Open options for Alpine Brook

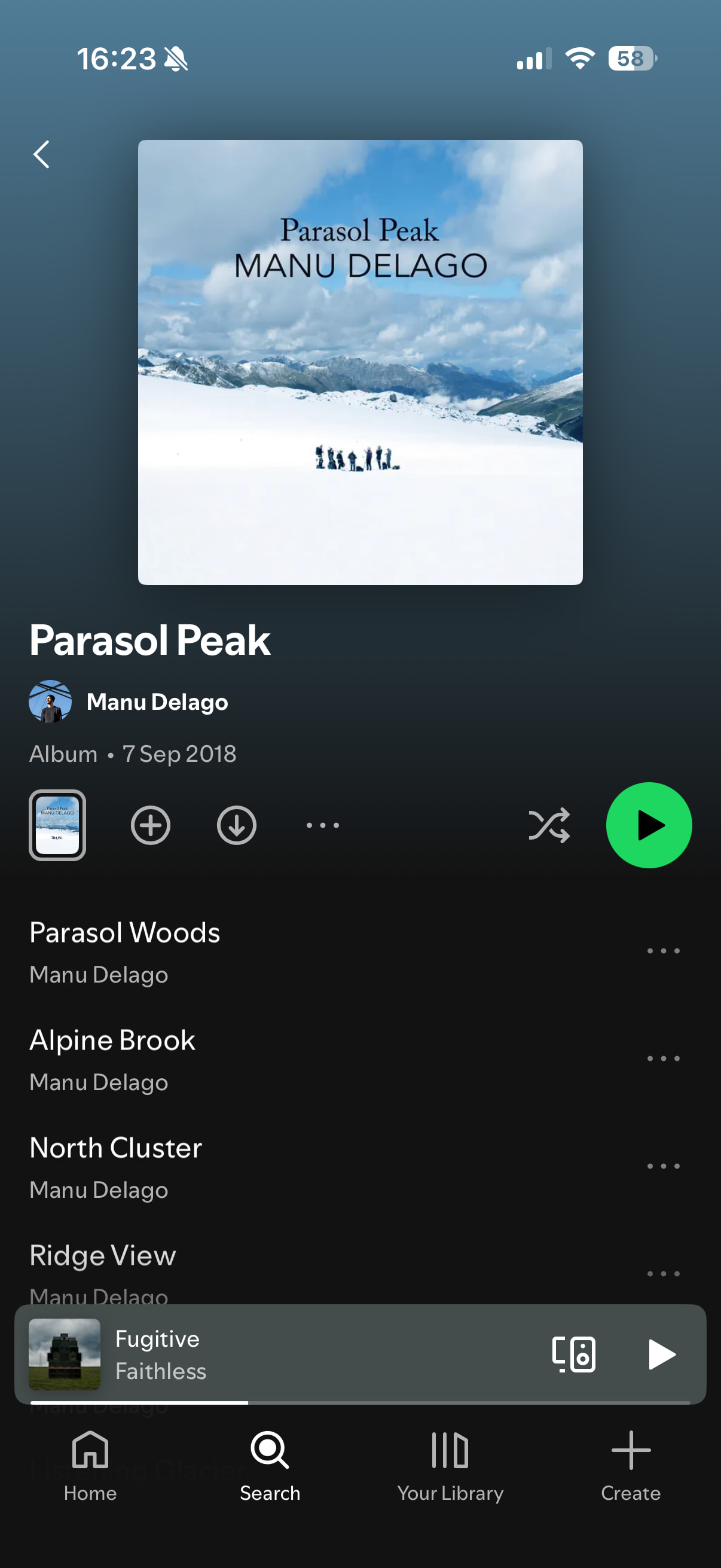[x=662, y=1058]
